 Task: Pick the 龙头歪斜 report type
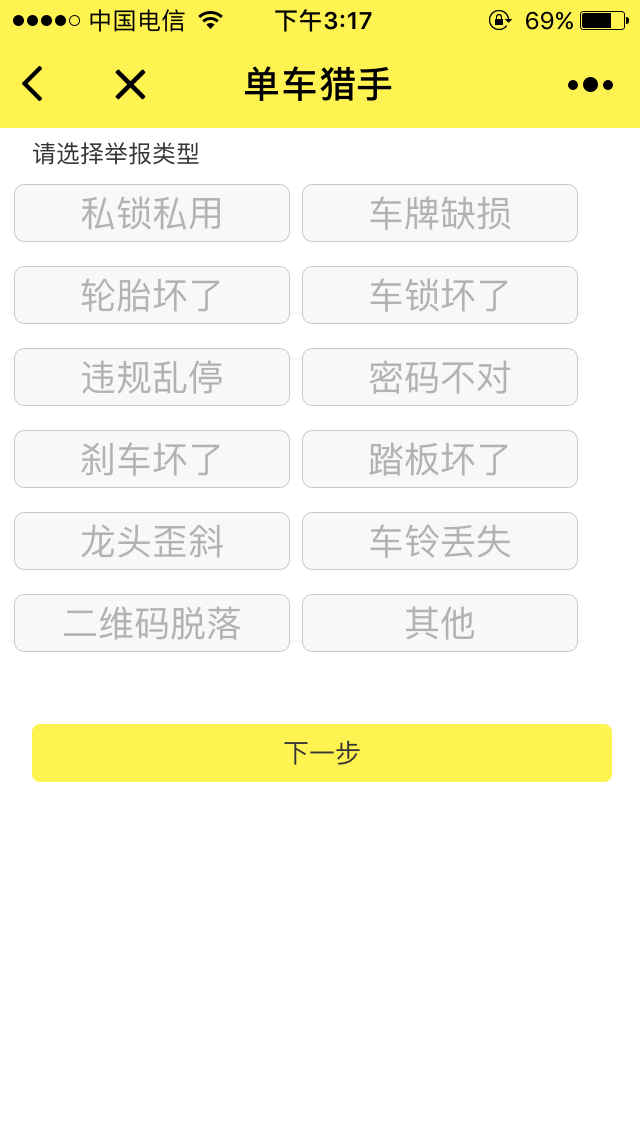152,541
